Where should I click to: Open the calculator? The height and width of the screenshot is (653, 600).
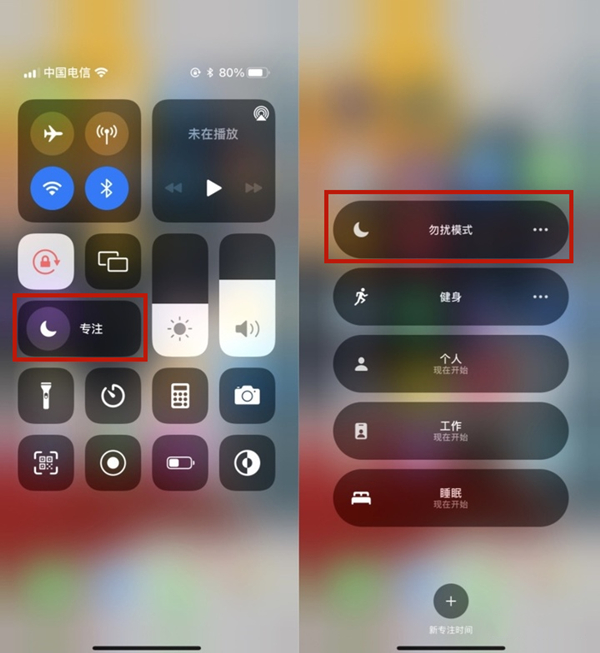pos(180,395)
